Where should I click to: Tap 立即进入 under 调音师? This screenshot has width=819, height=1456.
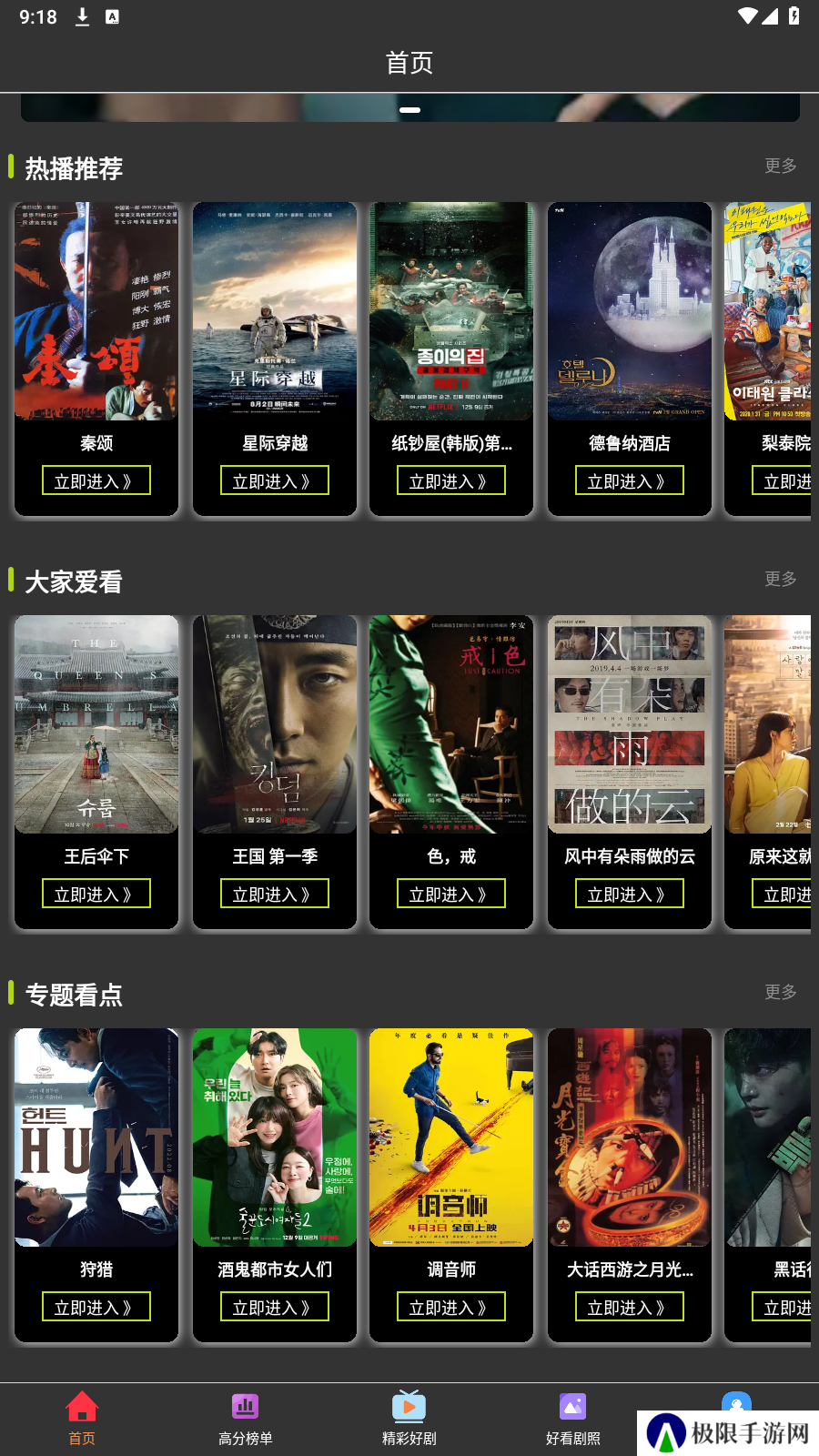(451, 1307)
